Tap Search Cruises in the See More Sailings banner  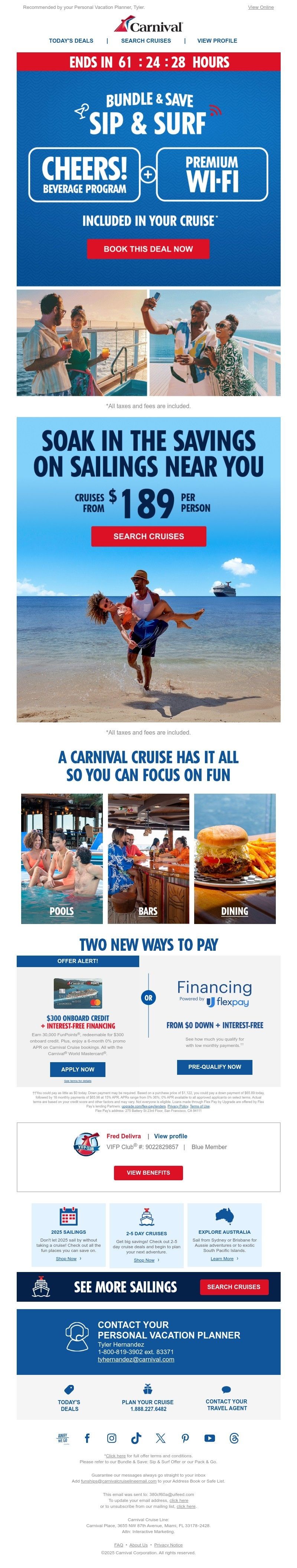click(233, 1287)
